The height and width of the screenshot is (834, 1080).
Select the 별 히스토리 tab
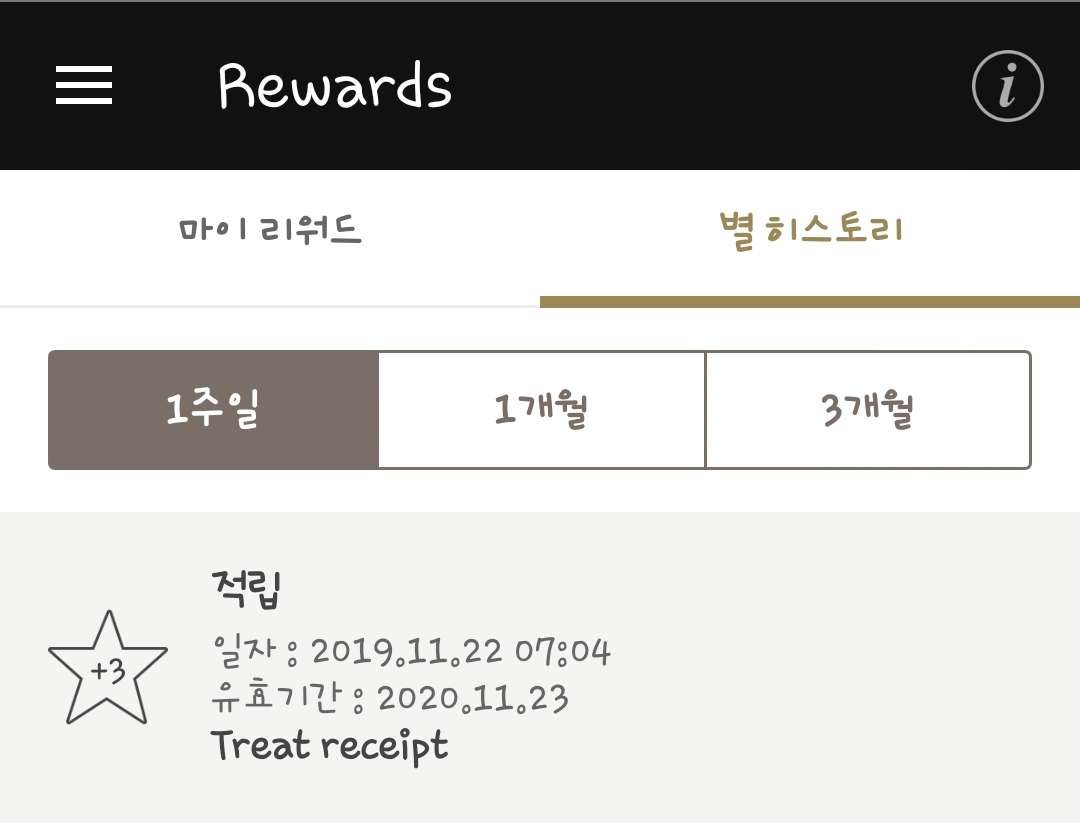pyautogui.click(x=810, y=232)
